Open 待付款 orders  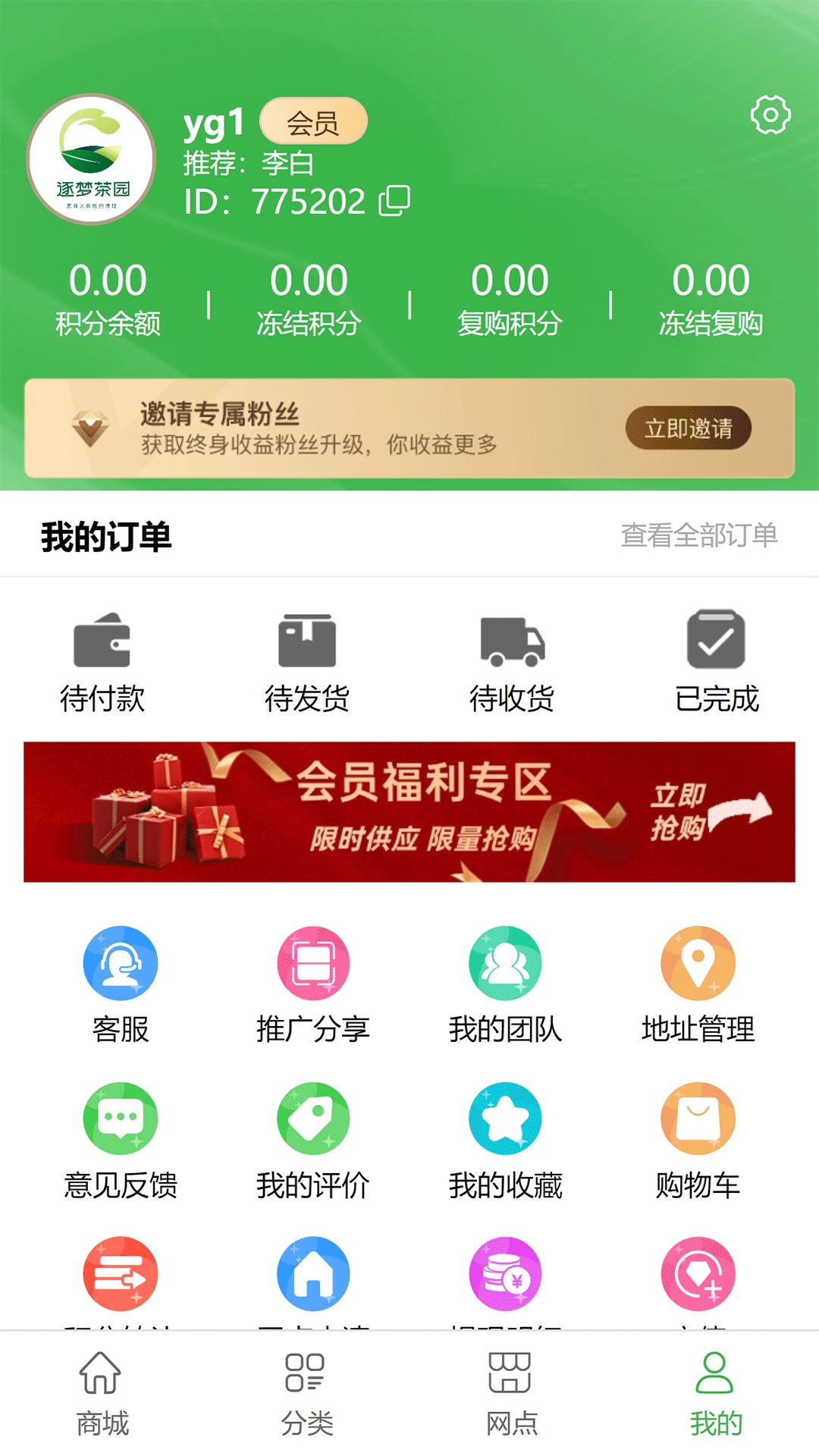(x=102, y=661)
